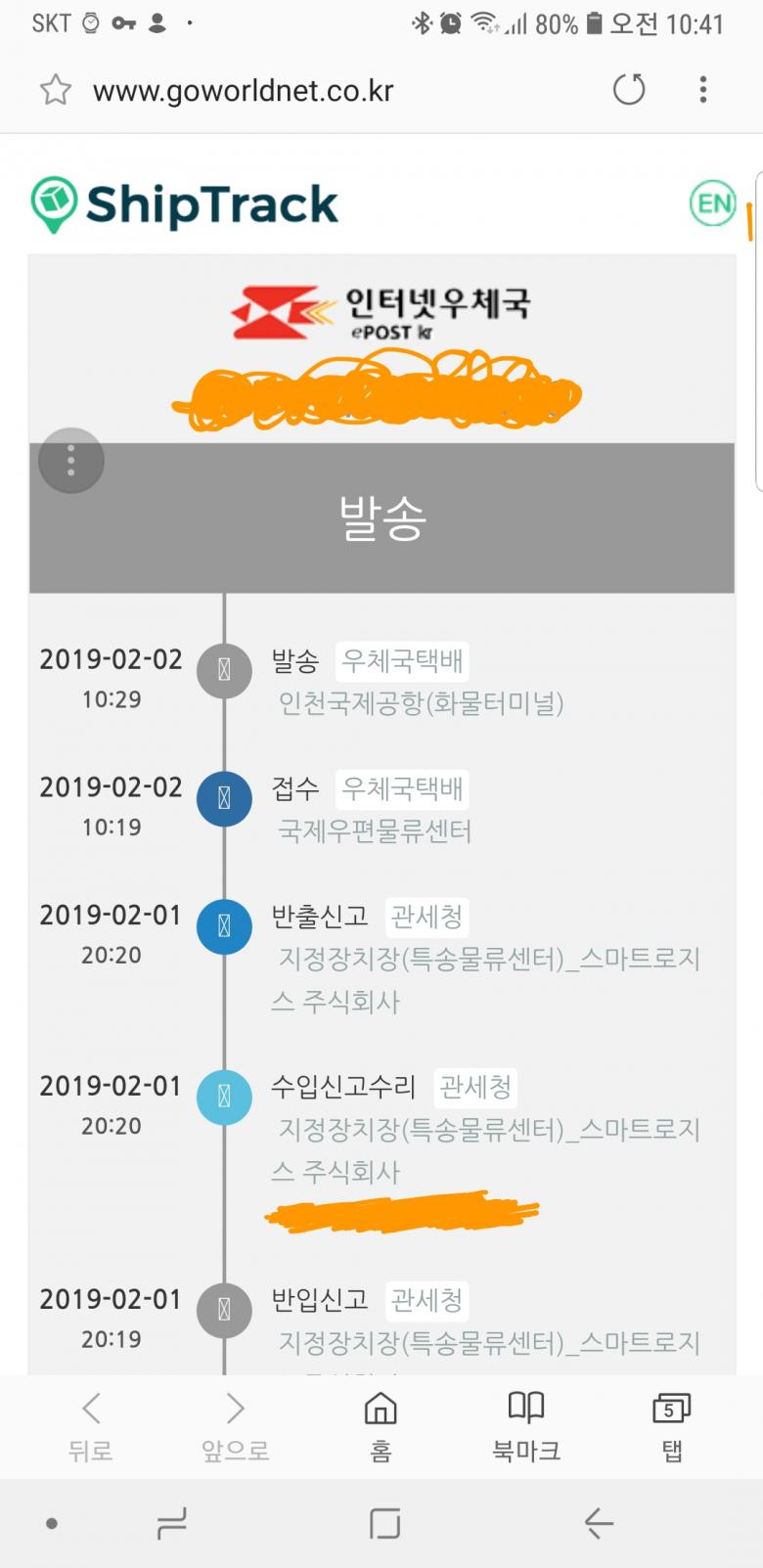Bookmark this page with the star icon

pos(55,90)
